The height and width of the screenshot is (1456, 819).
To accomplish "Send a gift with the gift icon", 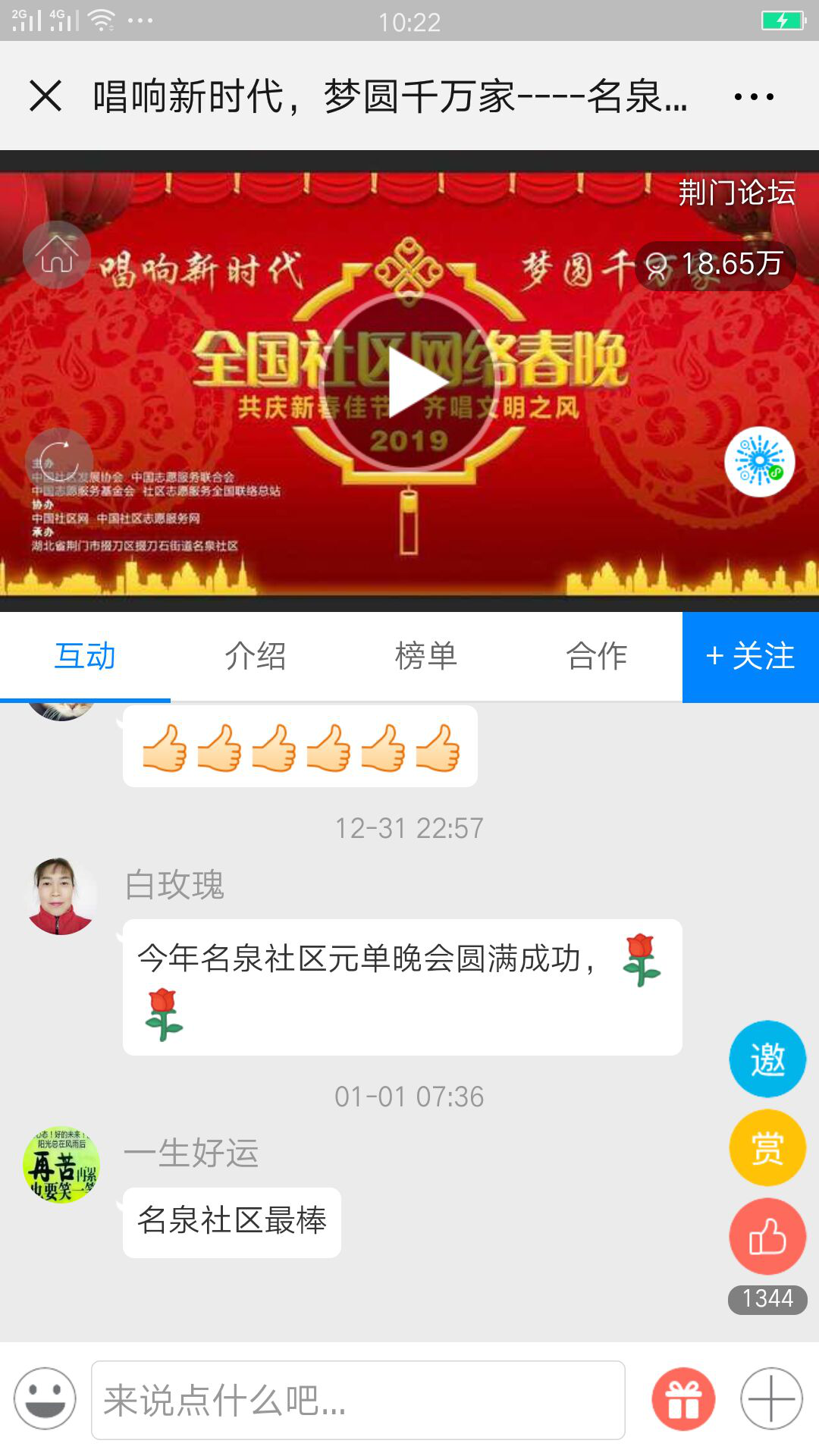I will [x=683, y=1399].
